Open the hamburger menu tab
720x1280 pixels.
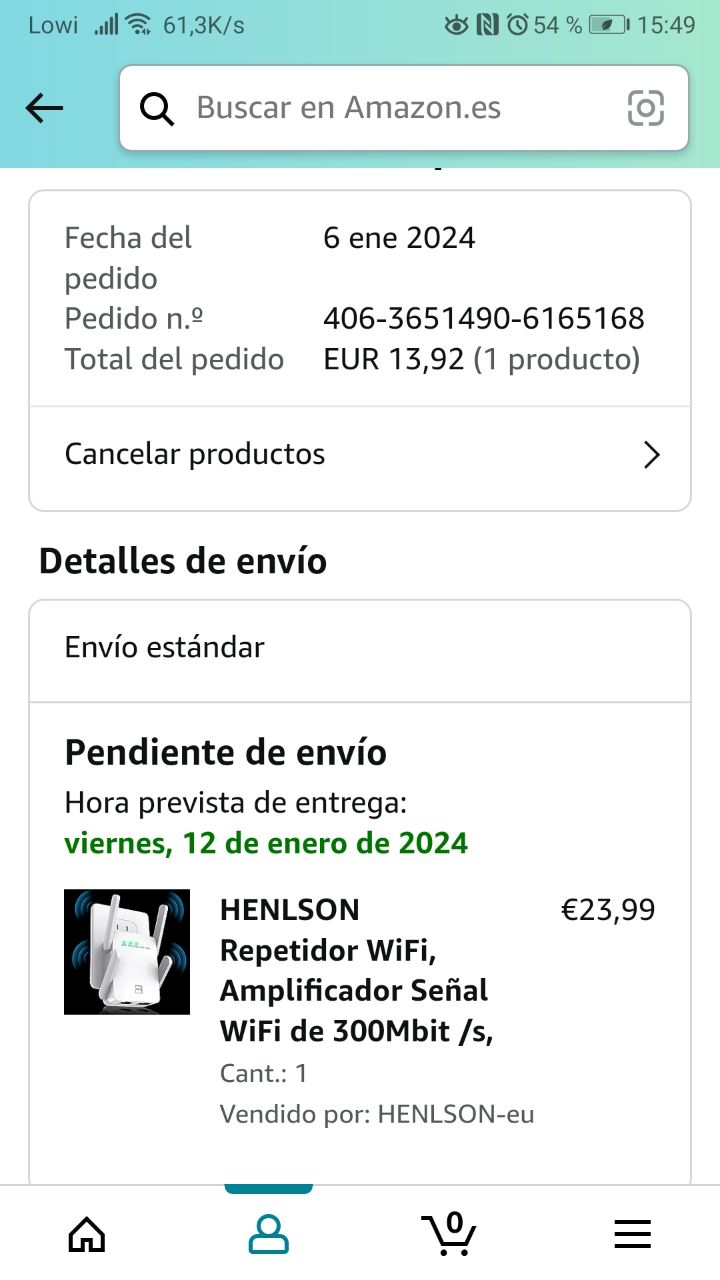tap(632, 1234)
